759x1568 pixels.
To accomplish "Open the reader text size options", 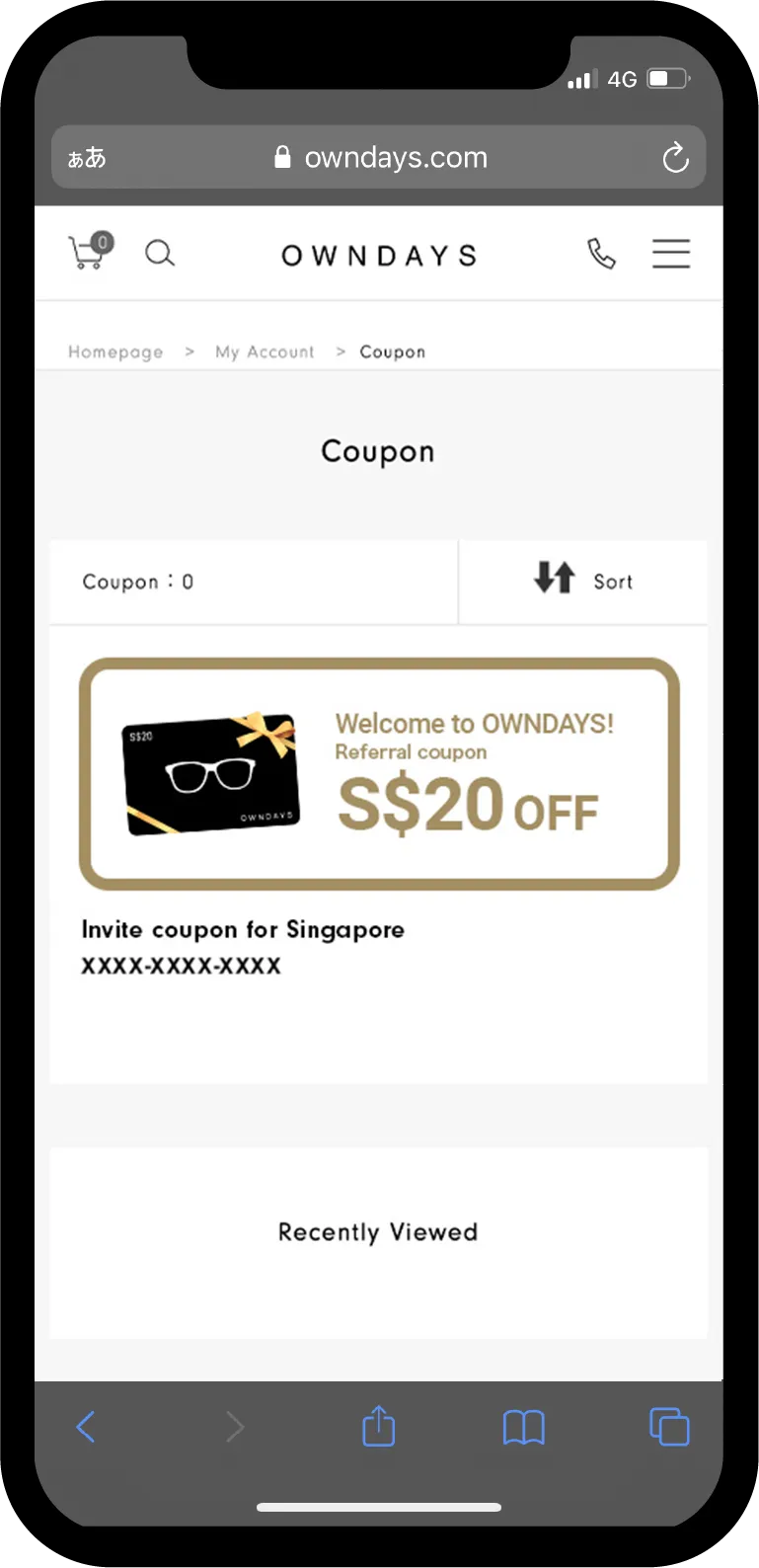I will click(x=87, y=158).
